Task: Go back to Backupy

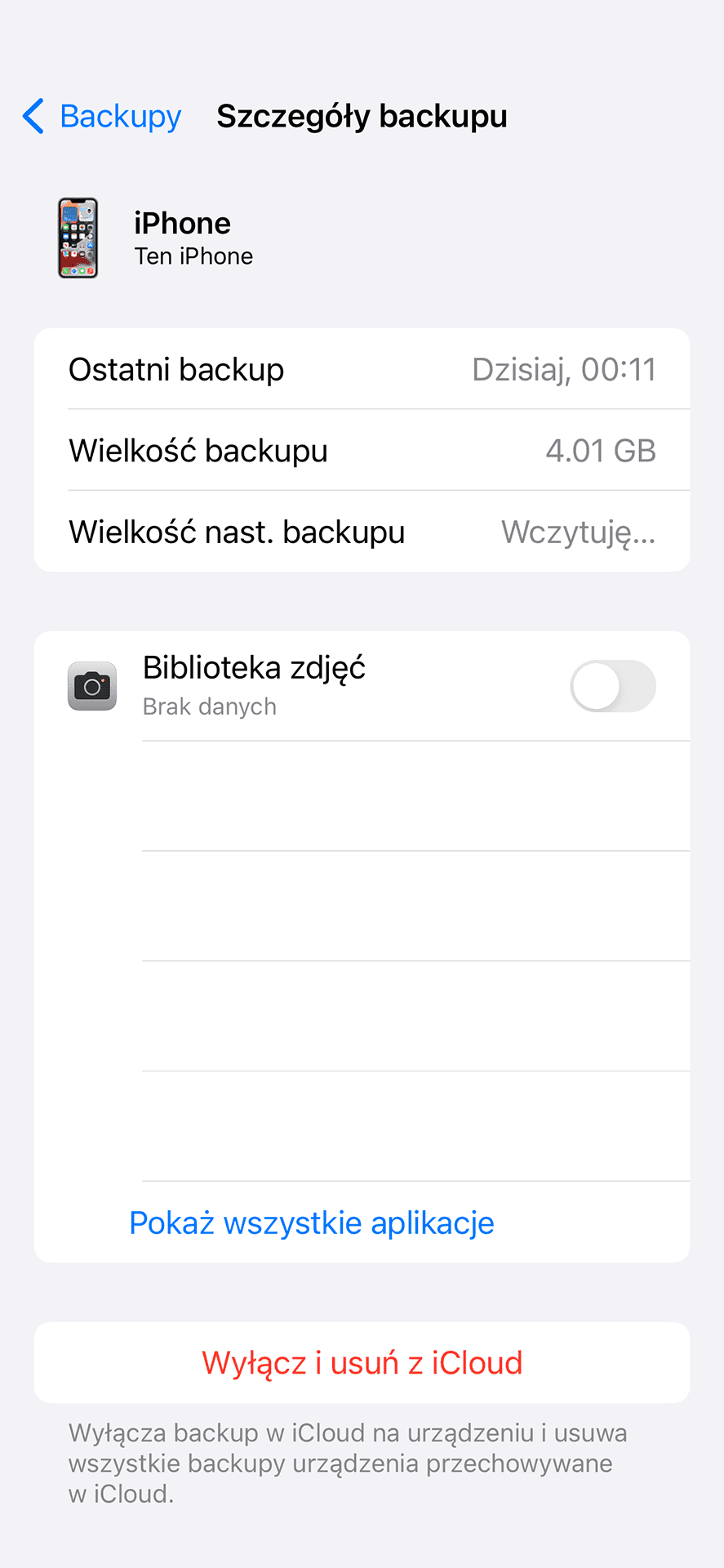Action: pyautogui.click(x=102, y=116)
